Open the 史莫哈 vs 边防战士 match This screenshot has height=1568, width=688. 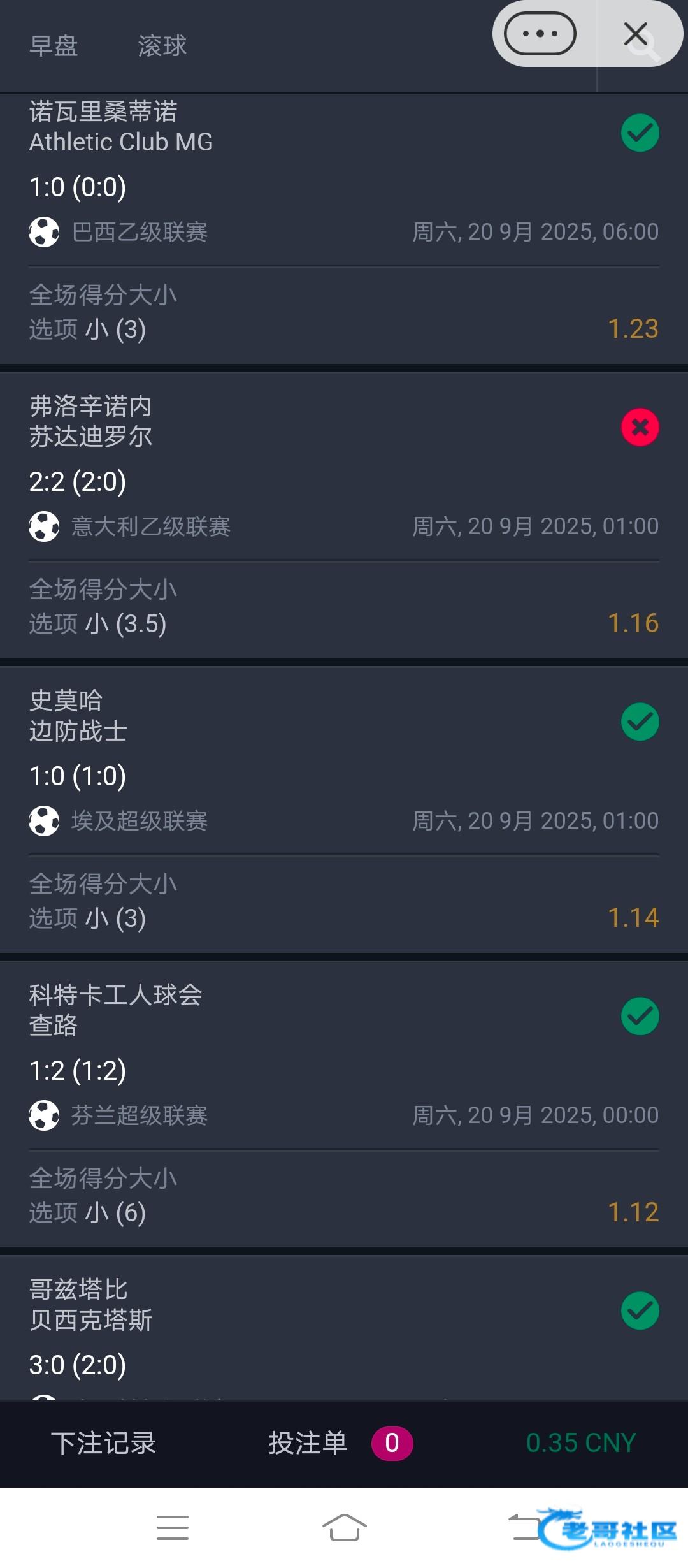(78, 716)
